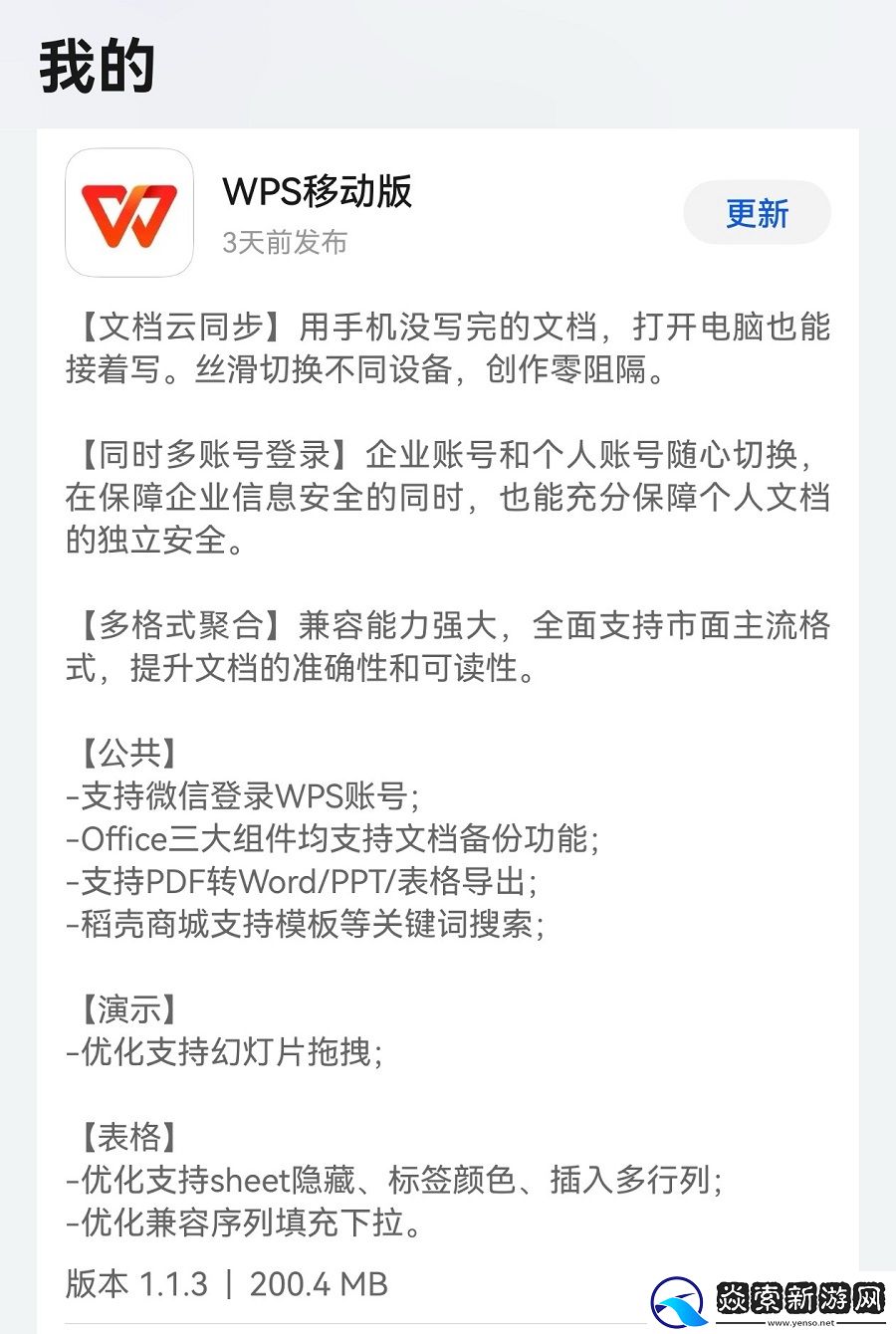Click the 3天前发布 timestamp
This screenshot has width=896, height=1334.
[285, 243]
